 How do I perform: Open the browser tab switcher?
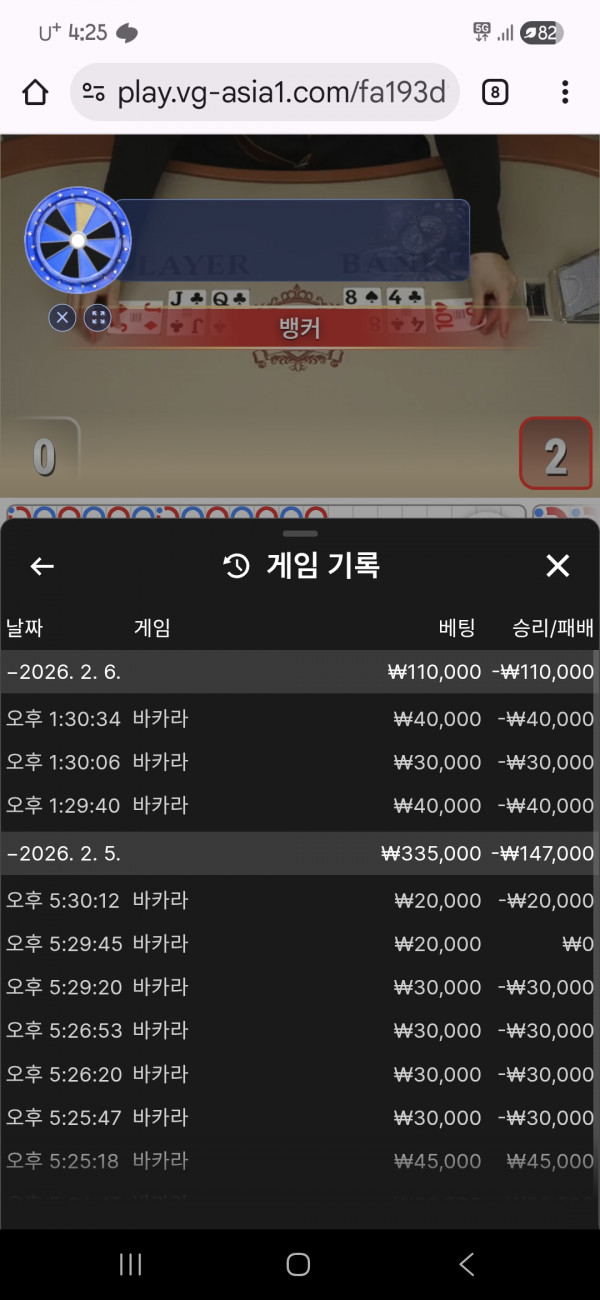(494, 93)
